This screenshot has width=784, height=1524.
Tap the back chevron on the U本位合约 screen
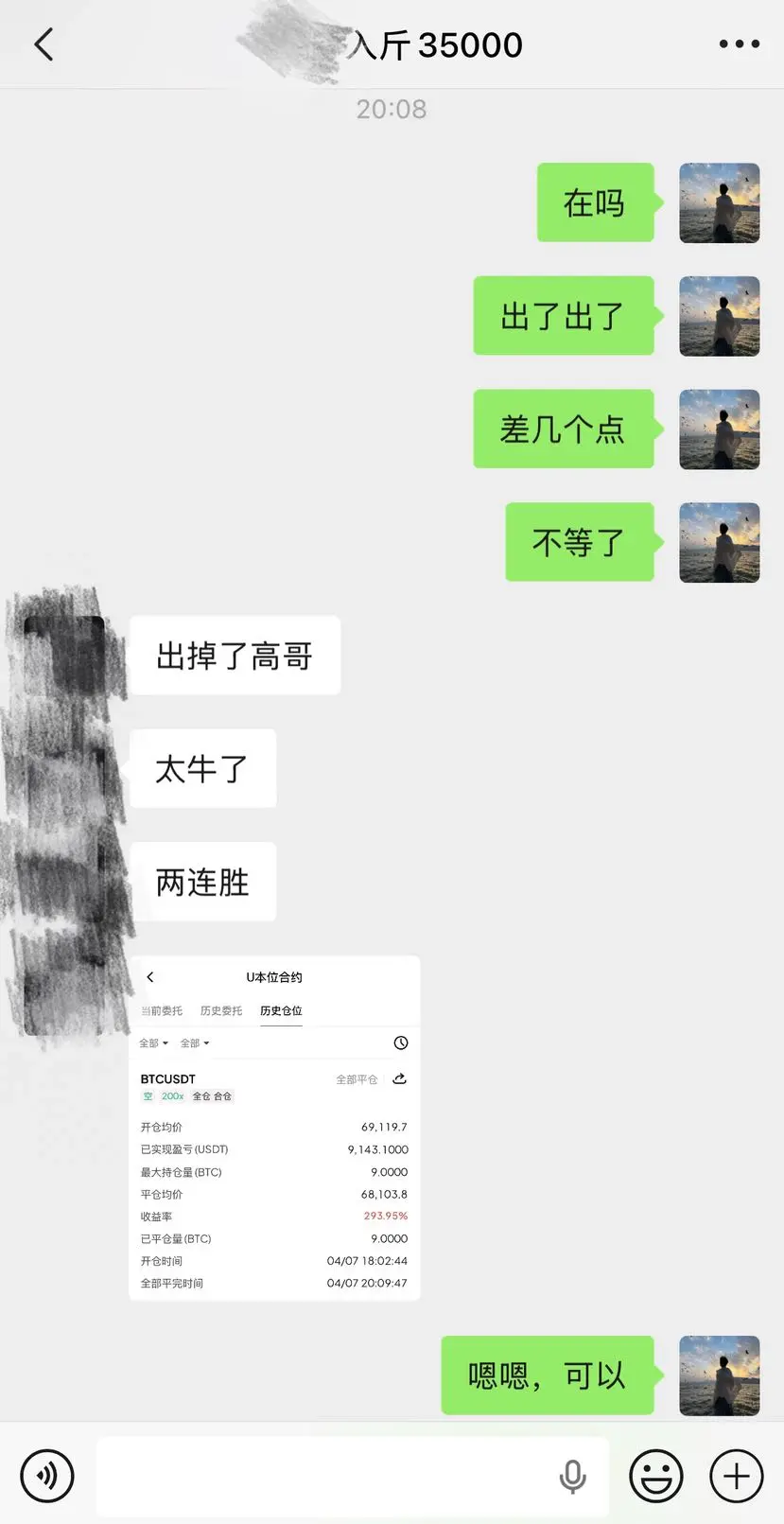(150, 976)
